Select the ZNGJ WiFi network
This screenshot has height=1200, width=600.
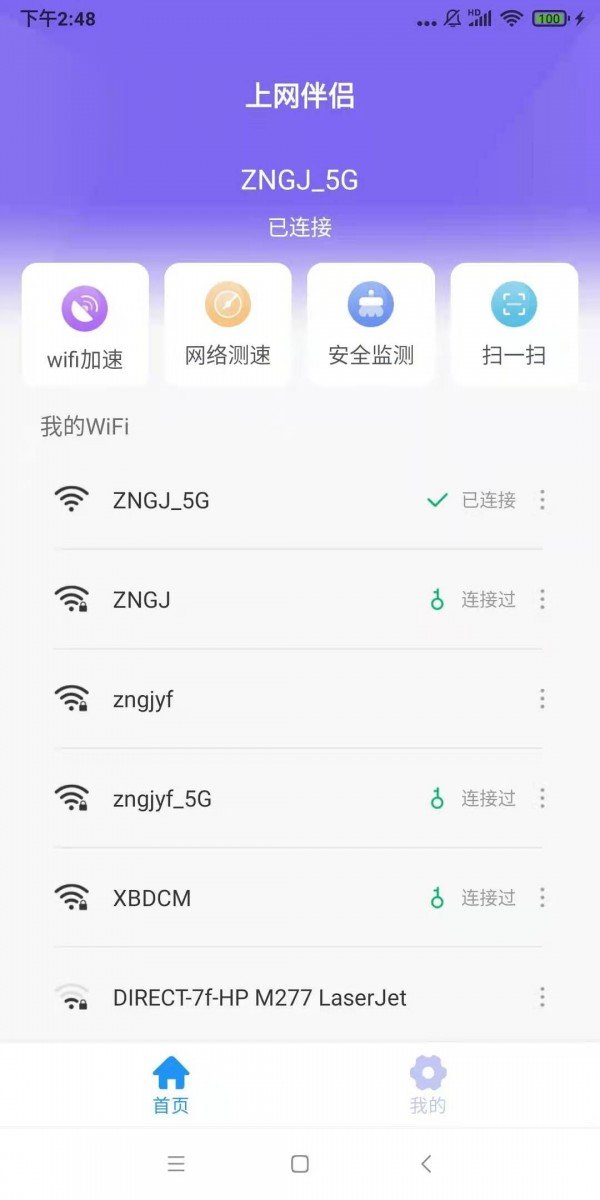(142, 600)
